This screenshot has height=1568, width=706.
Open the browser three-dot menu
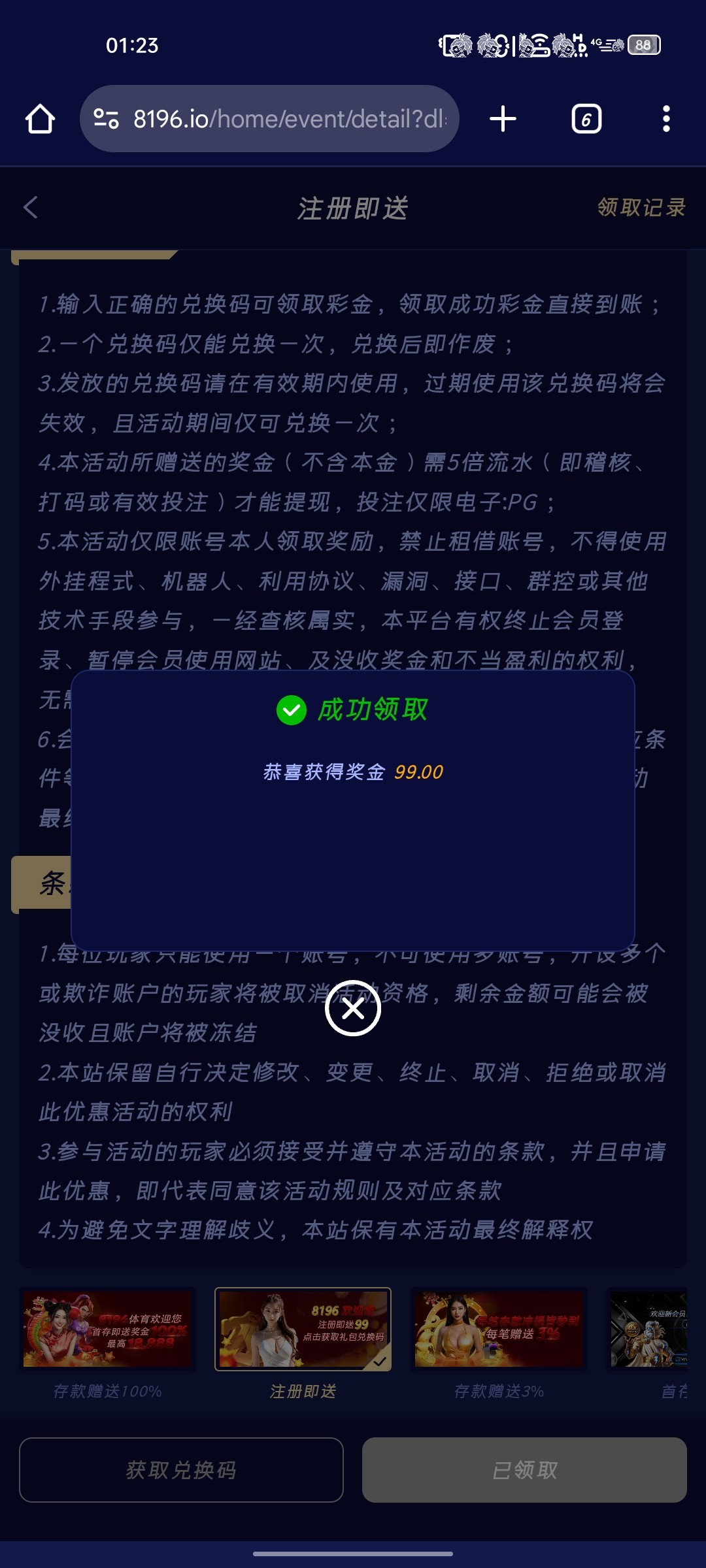(x=666, y=118)
